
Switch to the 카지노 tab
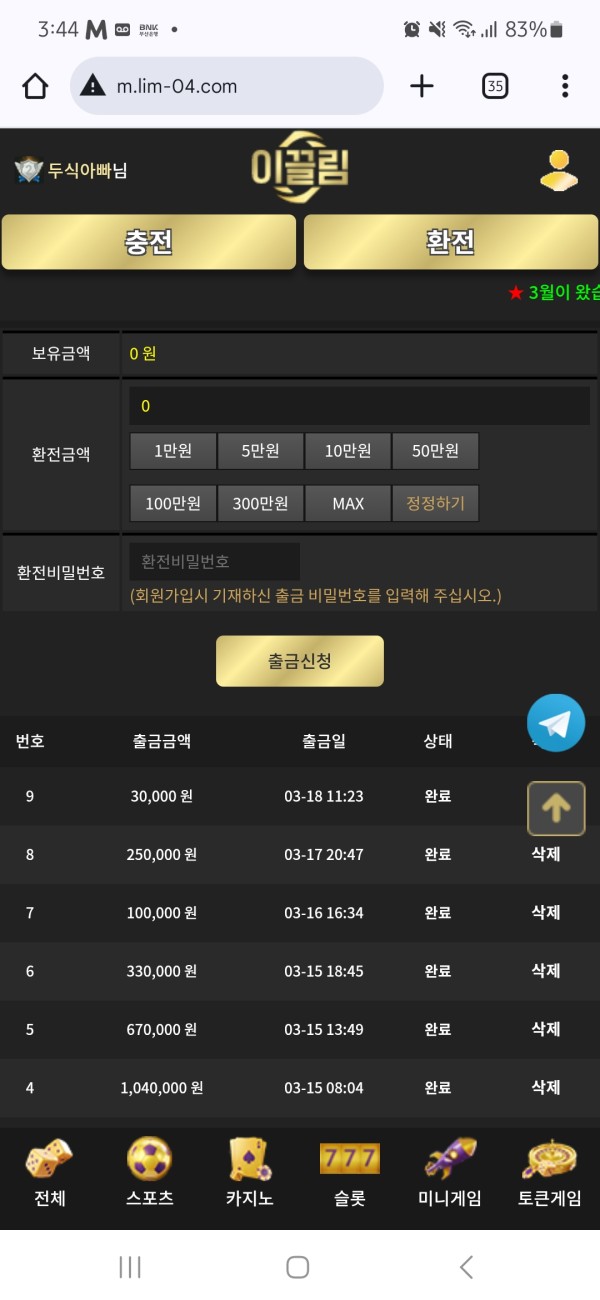[x=249, y=1172]
